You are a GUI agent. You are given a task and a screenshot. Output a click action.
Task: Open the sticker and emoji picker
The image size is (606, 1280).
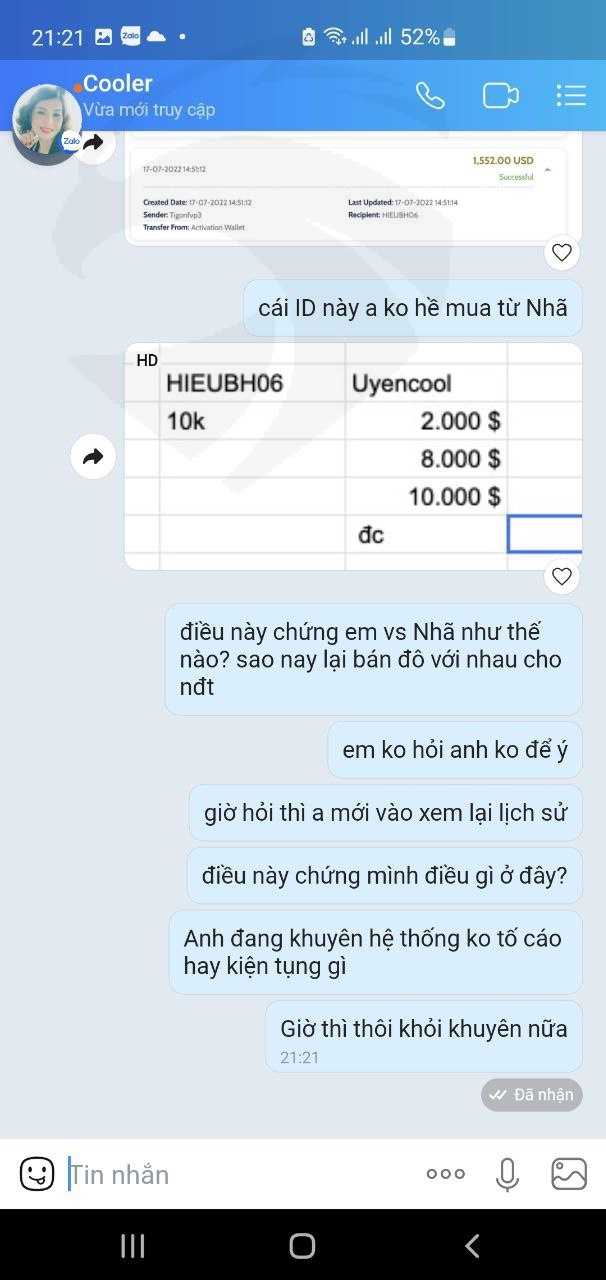(x=37, y=1174)
